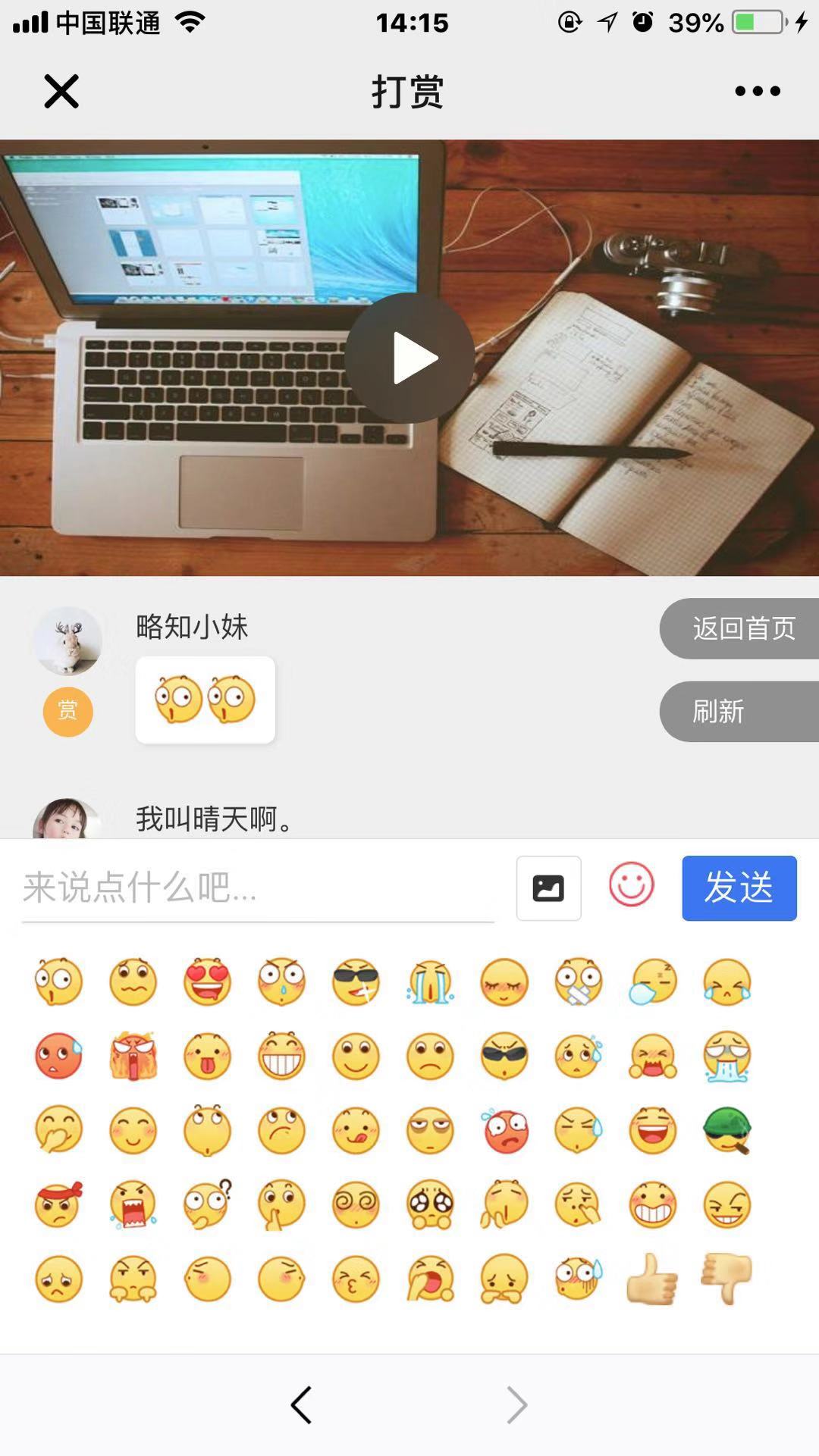Close the 打赏 page
819x1456 pixels.
[x=61, y=92]
